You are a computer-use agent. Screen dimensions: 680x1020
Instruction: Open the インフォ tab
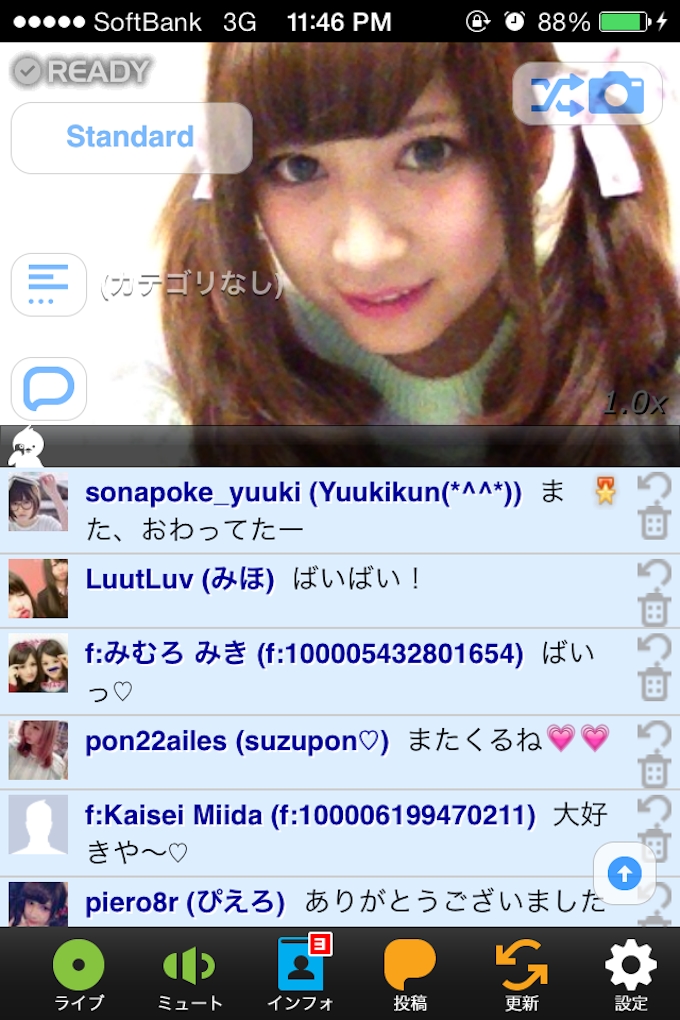click(x=301, y=975)
